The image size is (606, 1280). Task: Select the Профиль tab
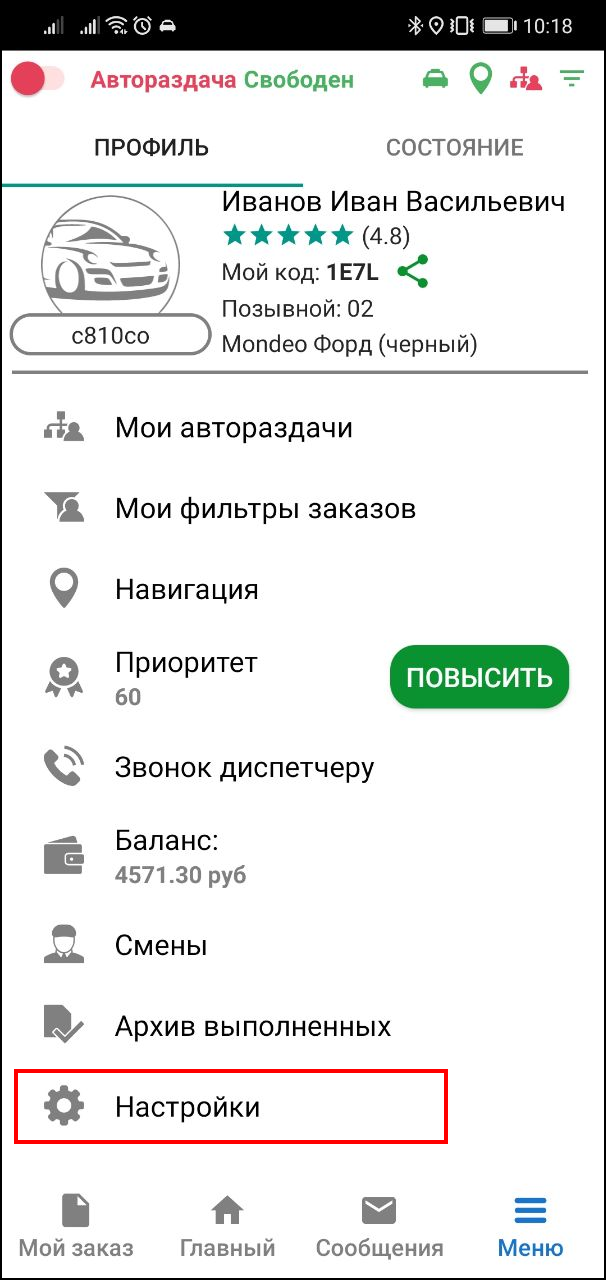tap(151, 148)
